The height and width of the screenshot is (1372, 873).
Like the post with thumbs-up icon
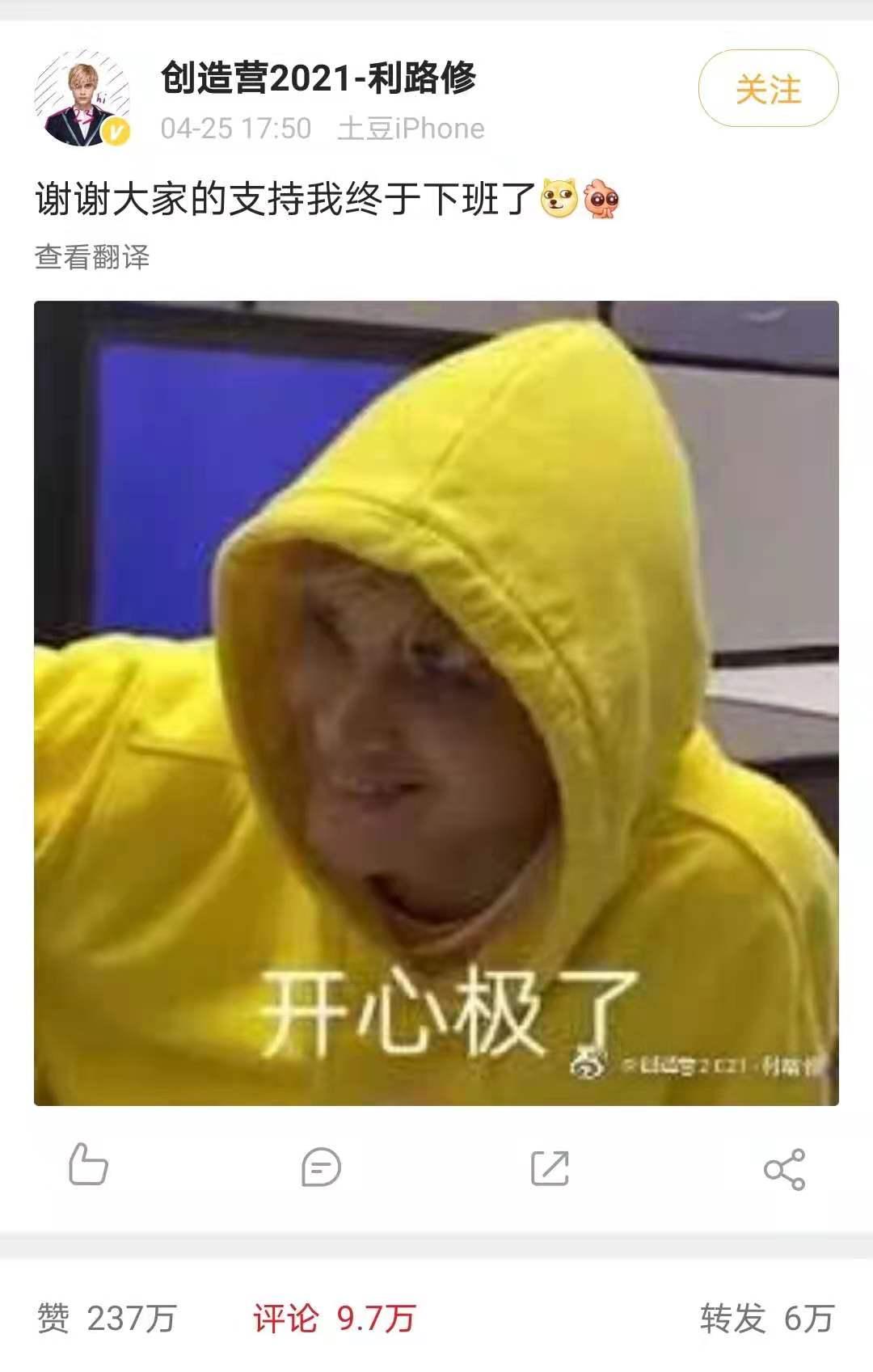(x=87, y=1165)
